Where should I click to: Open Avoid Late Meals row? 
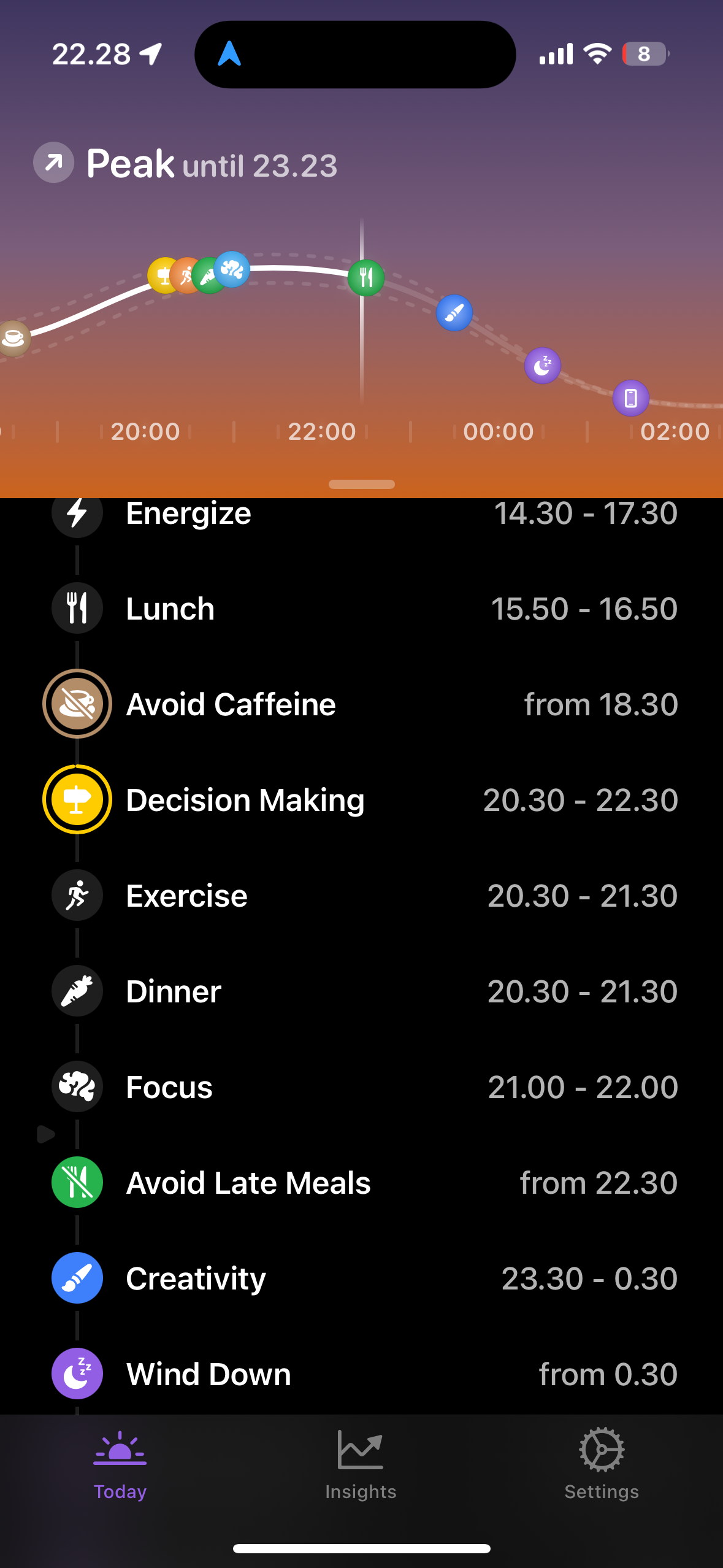tap(362, 1183)
